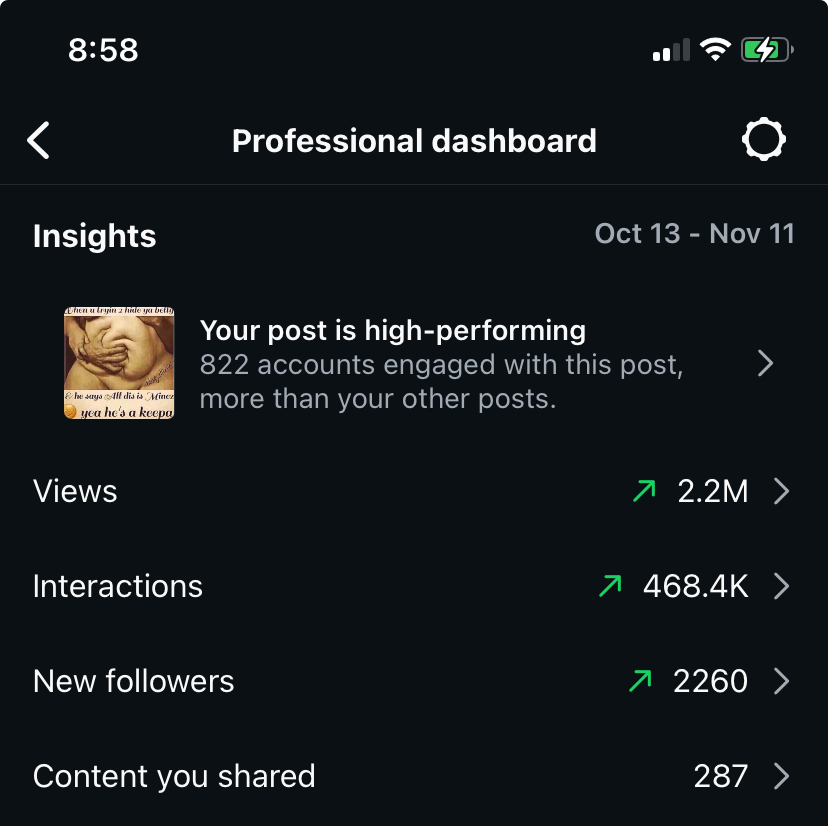Open the settings gear icon
The image size is (828, 826).
(764, 140)
